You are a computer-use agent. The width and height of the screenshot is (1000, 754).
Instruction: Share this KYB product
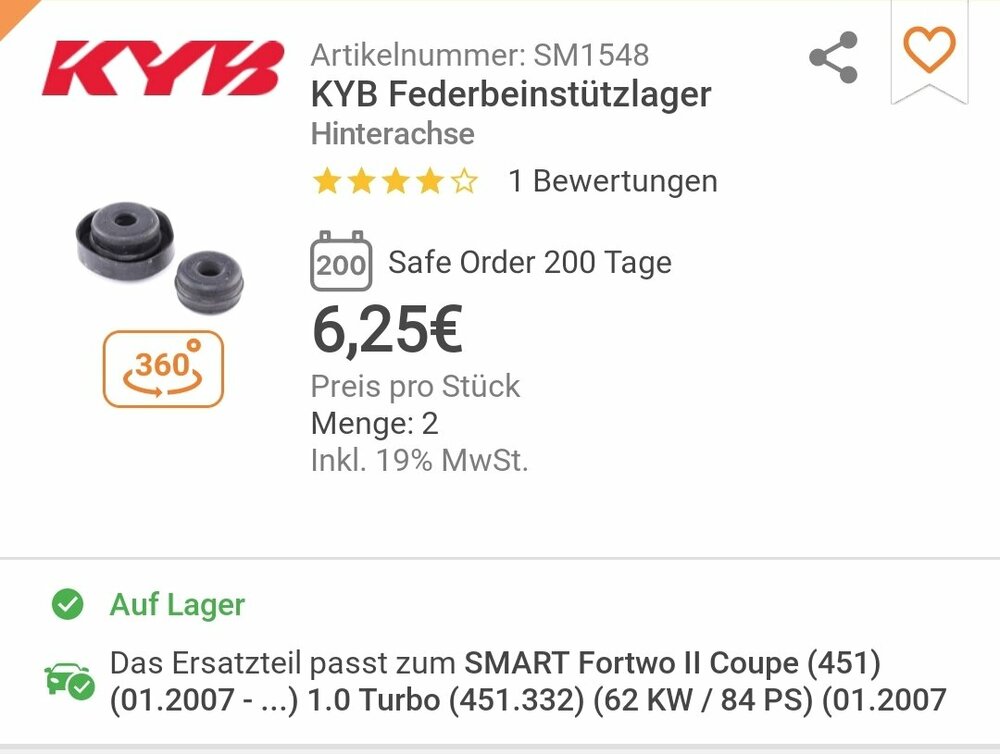click(x=833, y=57)
